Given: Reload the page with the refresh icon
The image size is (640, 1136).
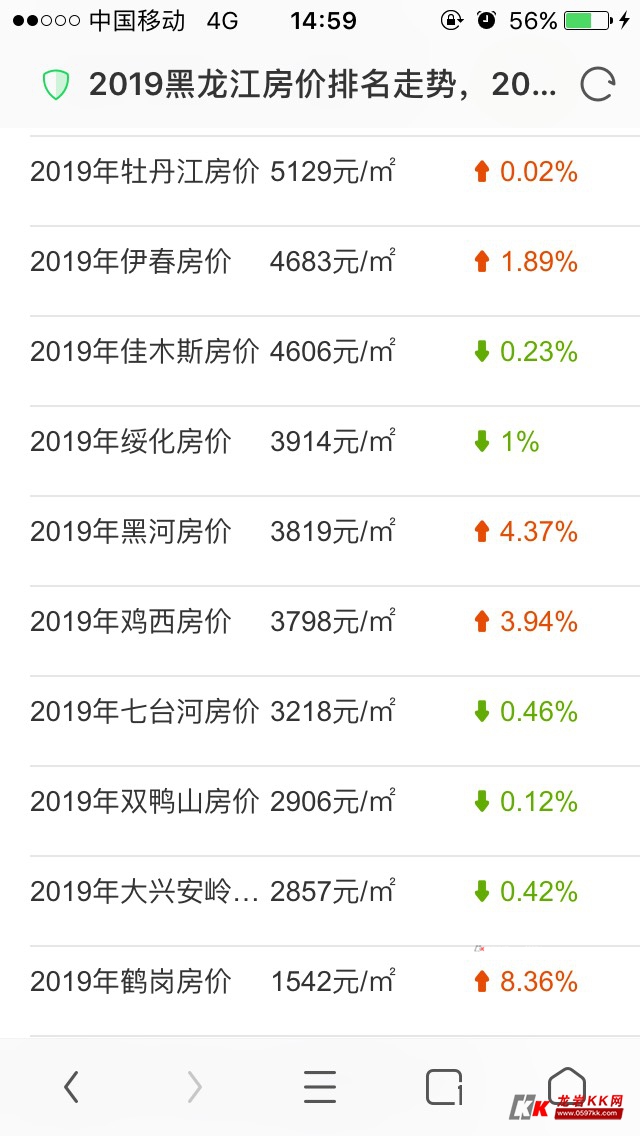Looking at the screenshot, I should tap(598, 85).
